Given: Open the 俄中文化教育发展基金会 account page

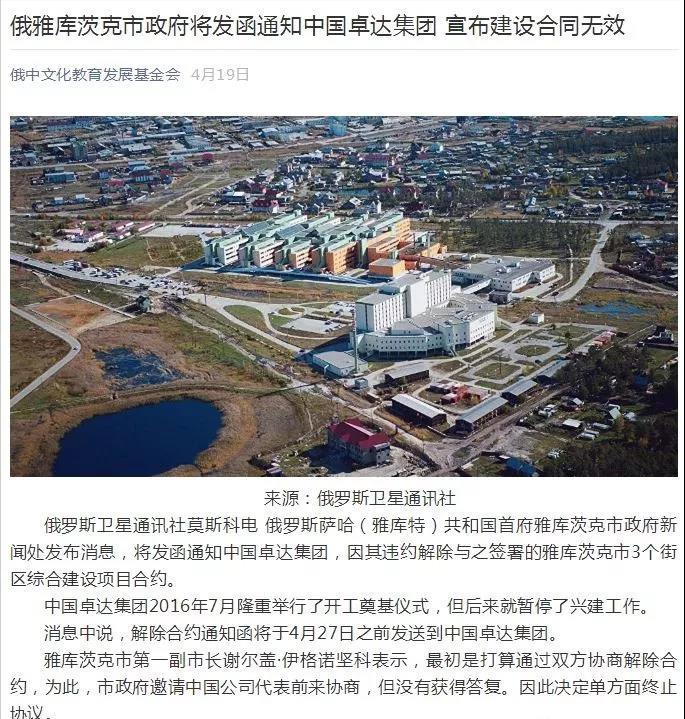Looking at the screenshot, I should coord(95,74).
